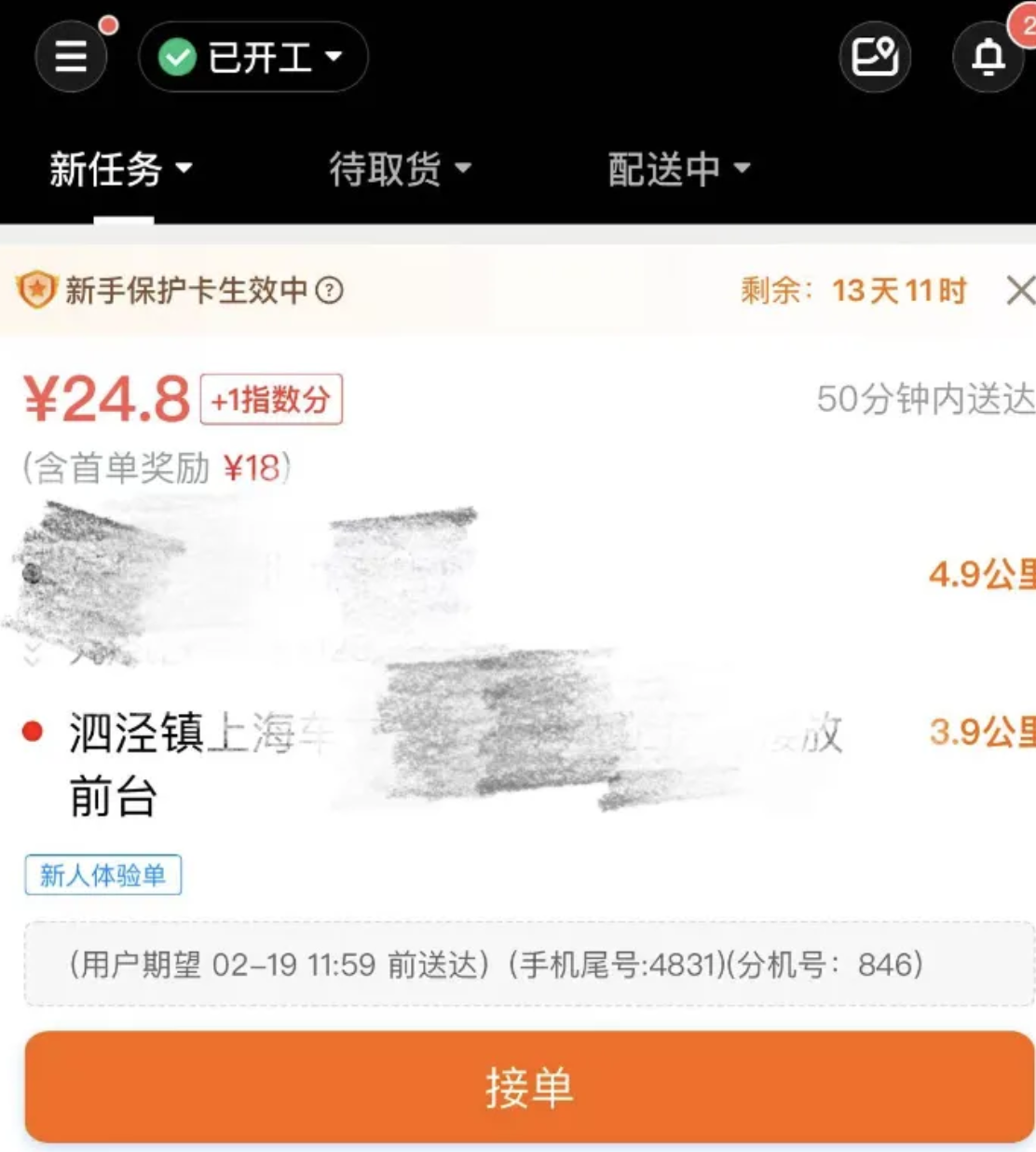Expand the 已开工 work status dropdown

[253, 58]
